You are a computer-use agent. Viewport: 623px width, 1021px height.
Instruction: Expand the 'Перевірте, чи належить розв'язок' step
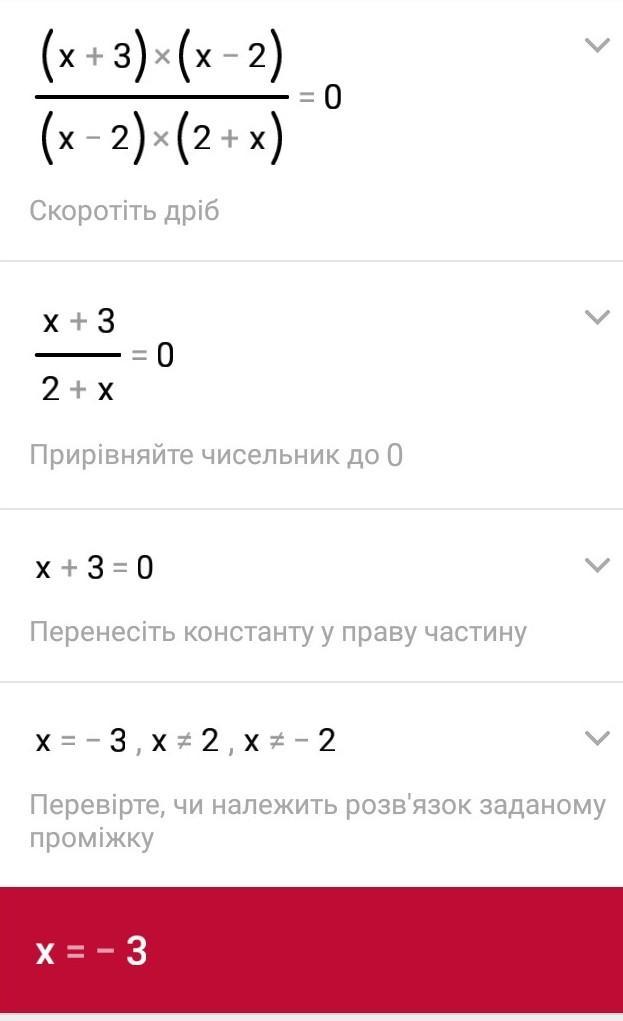pos(596,739)
